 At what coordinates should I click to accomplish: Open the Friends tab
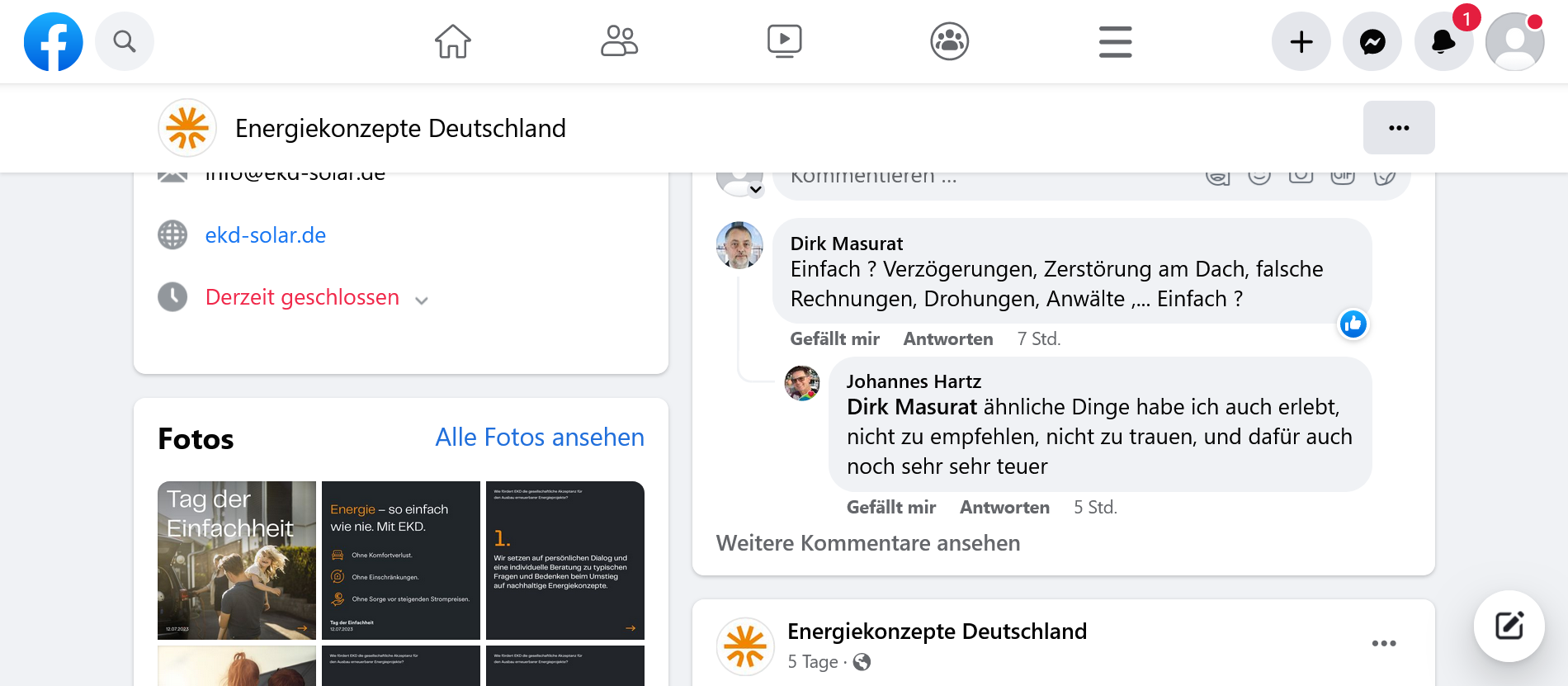[x=619, y=41]
